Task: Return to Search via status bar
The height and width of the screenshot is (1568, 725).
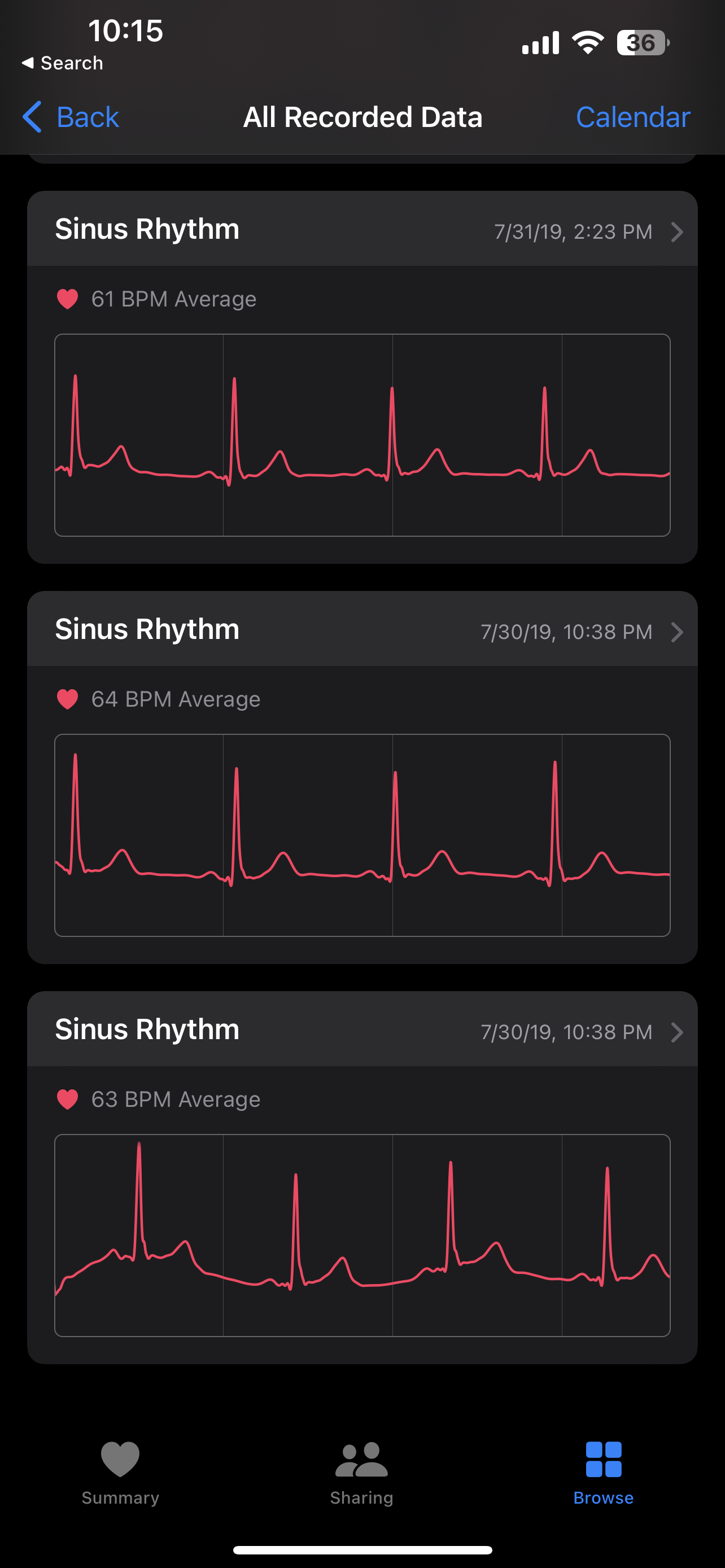Action: 62,63
